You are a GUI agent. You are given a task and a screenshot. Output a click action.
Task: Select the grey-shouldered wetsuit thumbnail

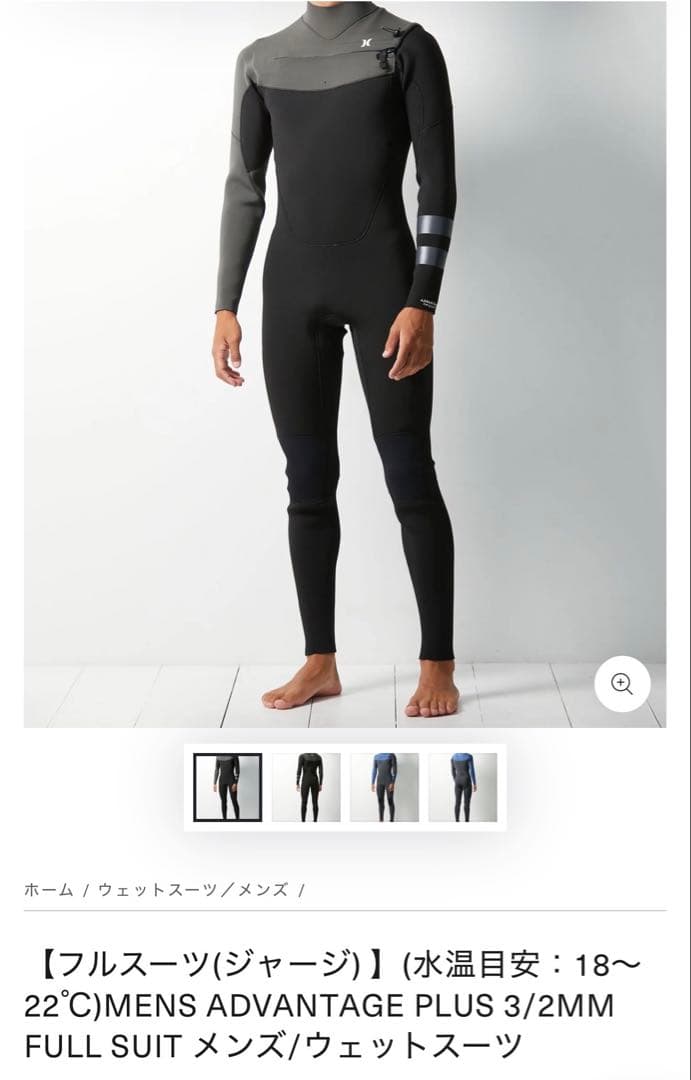[227, 788]
